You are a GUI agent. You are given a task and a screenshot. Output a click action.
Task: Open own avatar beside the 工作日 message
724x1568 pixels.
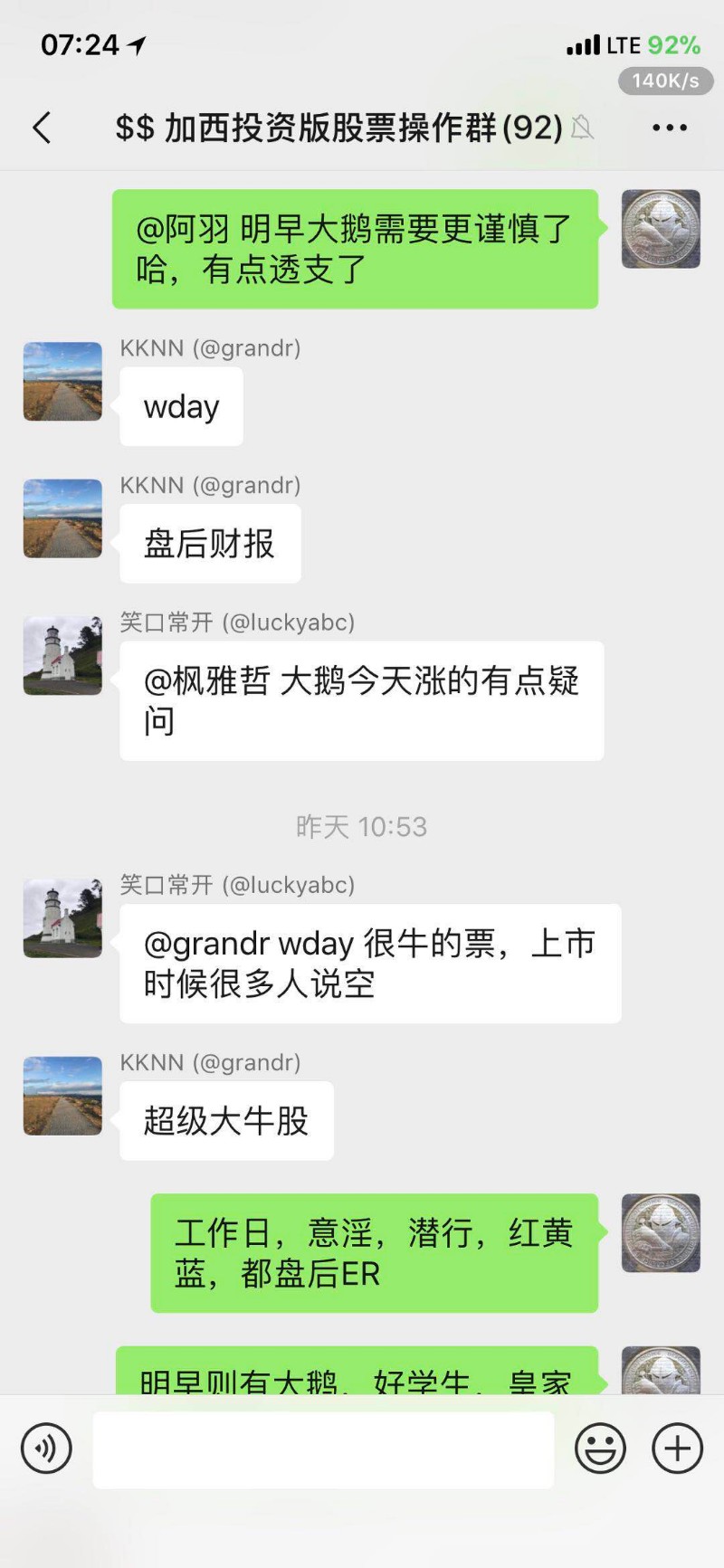pyautogui.click(x=661, y=1233)
